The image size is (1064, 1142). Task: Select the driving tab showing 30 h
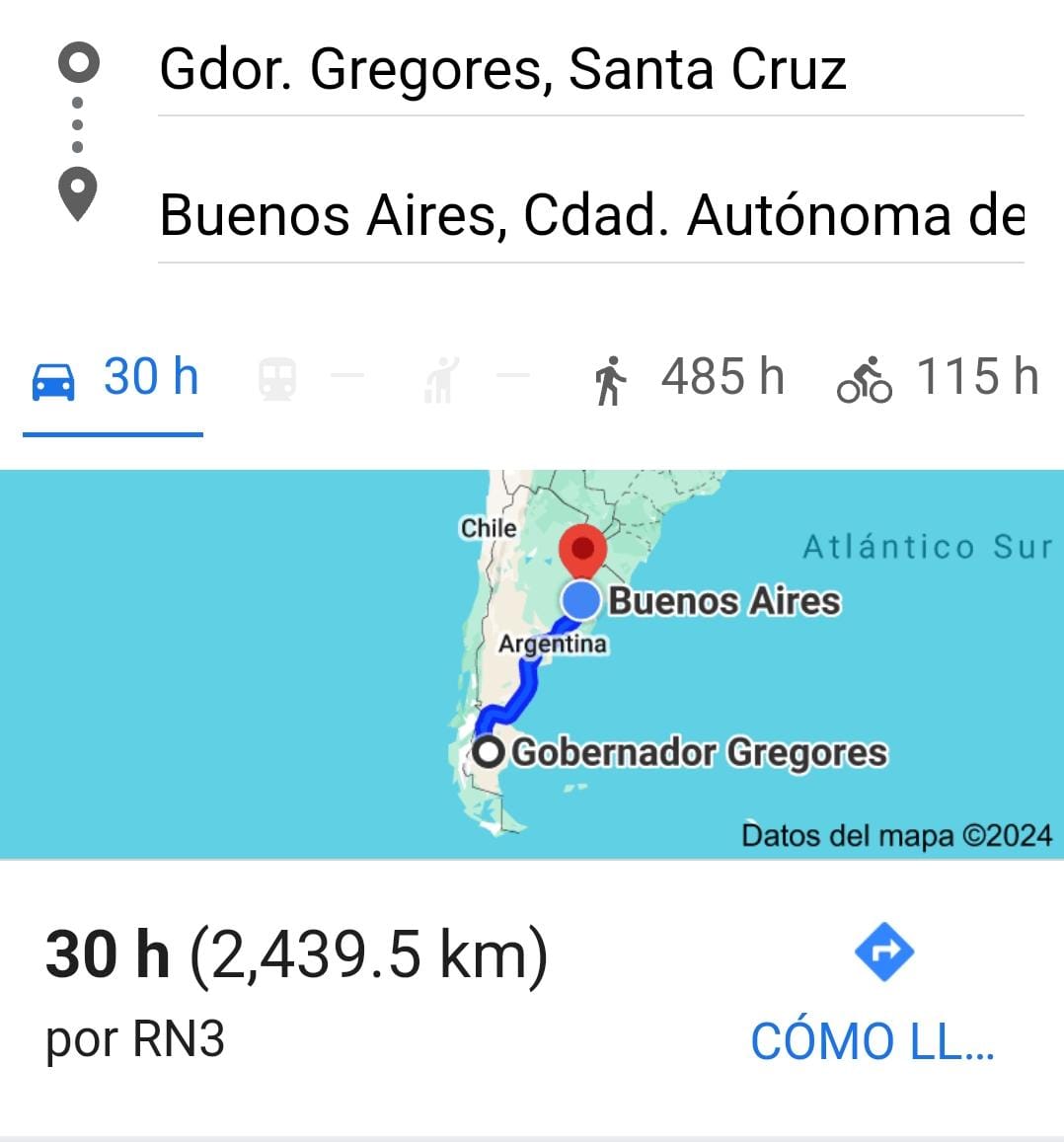coord(114,378)
